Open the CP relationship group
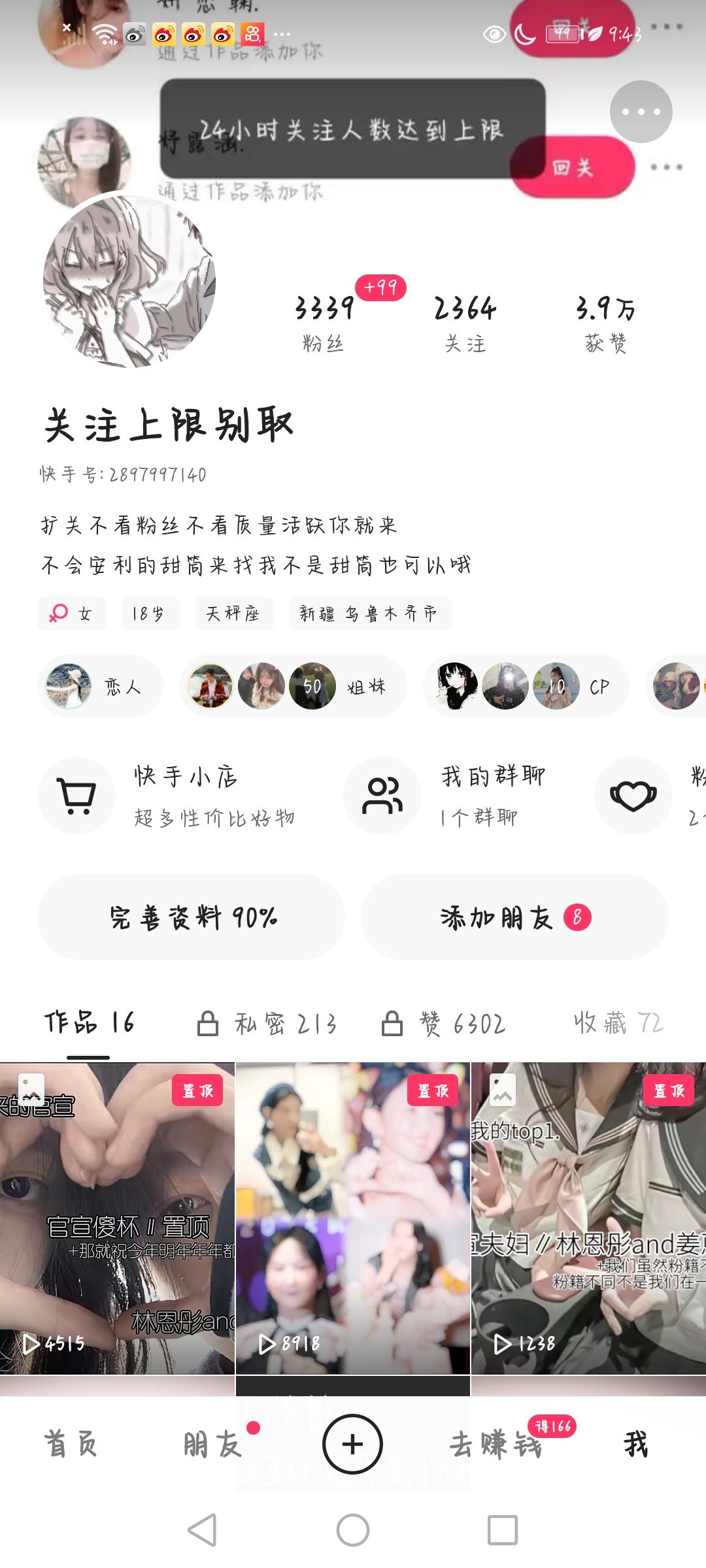Image resolution: width=706 pixels, height=1568 pixels. (x=526, y=686)
